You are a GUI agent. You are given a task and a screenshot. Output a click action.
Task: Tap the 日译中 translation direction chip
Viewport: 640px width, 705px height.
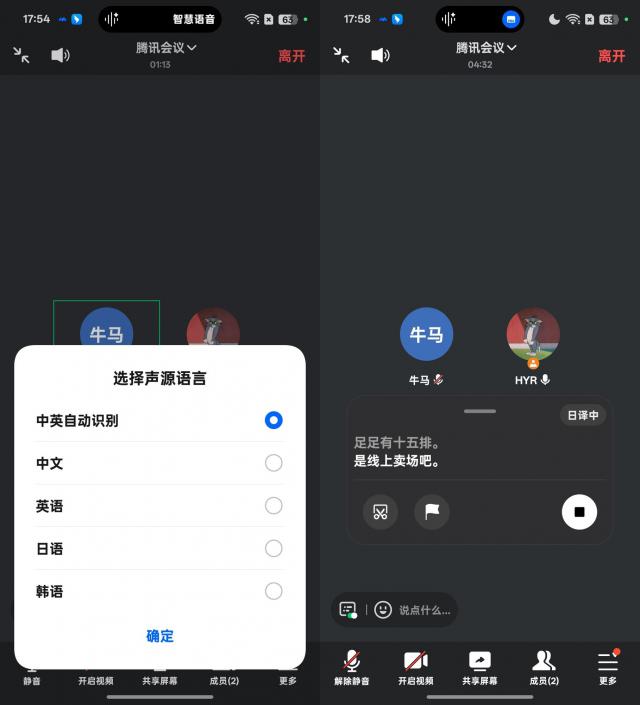point(582,415)
